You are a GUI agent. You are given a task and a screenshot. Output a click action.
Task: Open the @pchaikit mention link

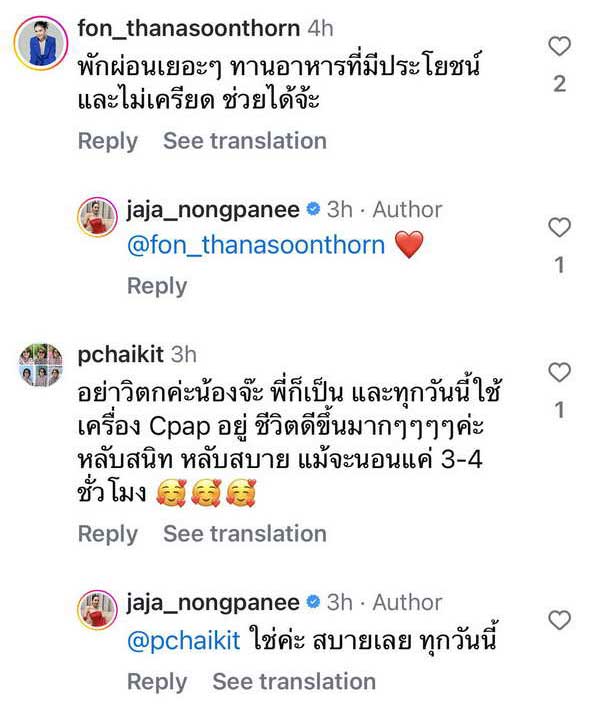point(182,640)
